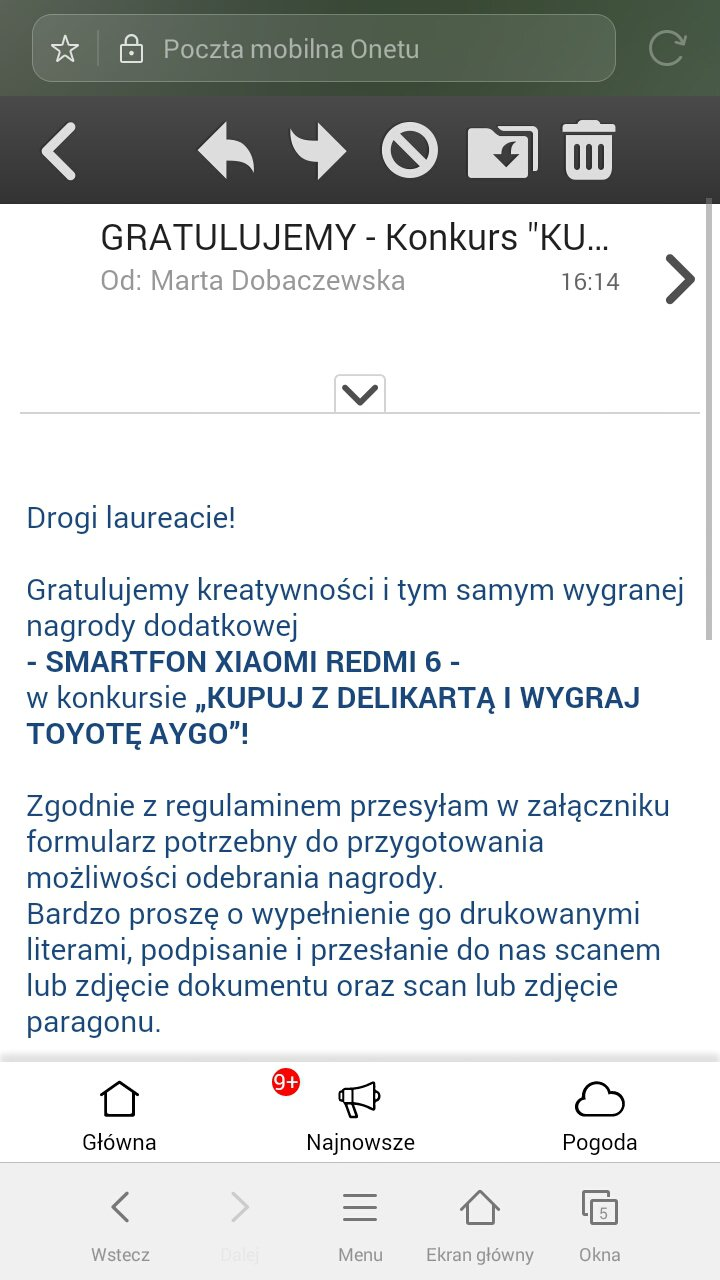The height and width of the screenshot is (1280, 720).
Task: Mark this email as spam
Action: coord(410,151)
